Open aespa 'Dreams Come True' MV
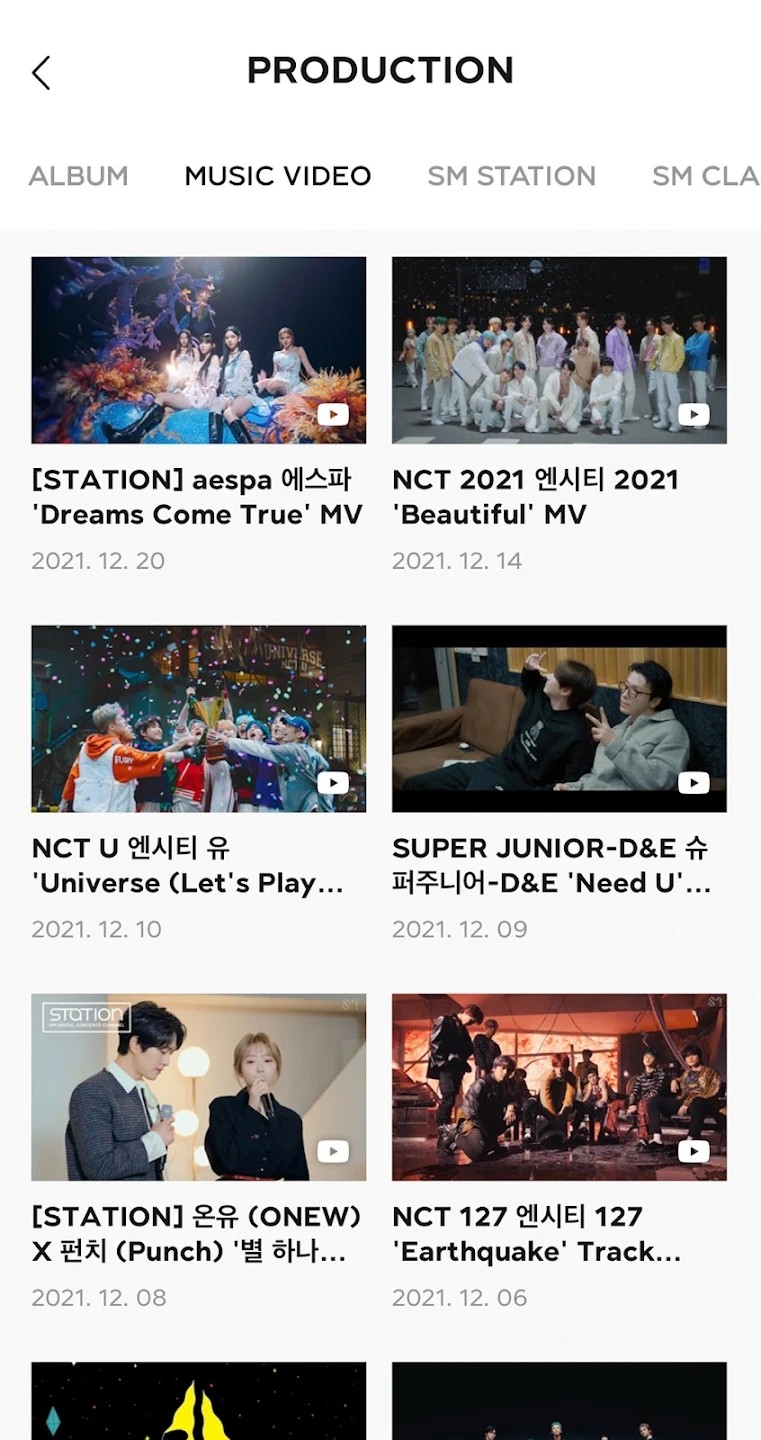This screenshot has height=1440, width=761. (198, 350)
